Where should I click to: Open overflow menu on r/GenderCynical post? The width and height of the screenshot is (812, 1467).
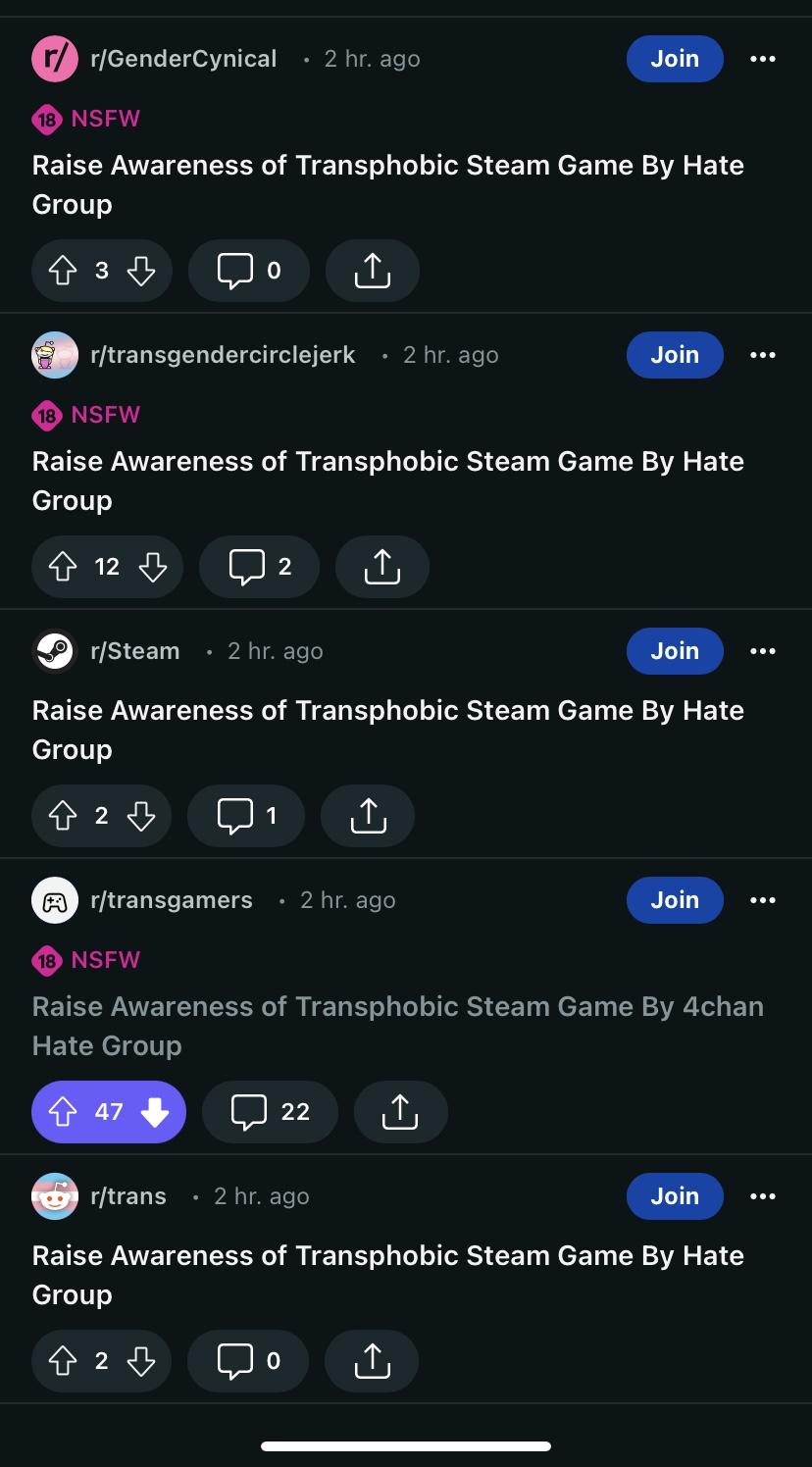pyautogui.click(x=762, y=59)
